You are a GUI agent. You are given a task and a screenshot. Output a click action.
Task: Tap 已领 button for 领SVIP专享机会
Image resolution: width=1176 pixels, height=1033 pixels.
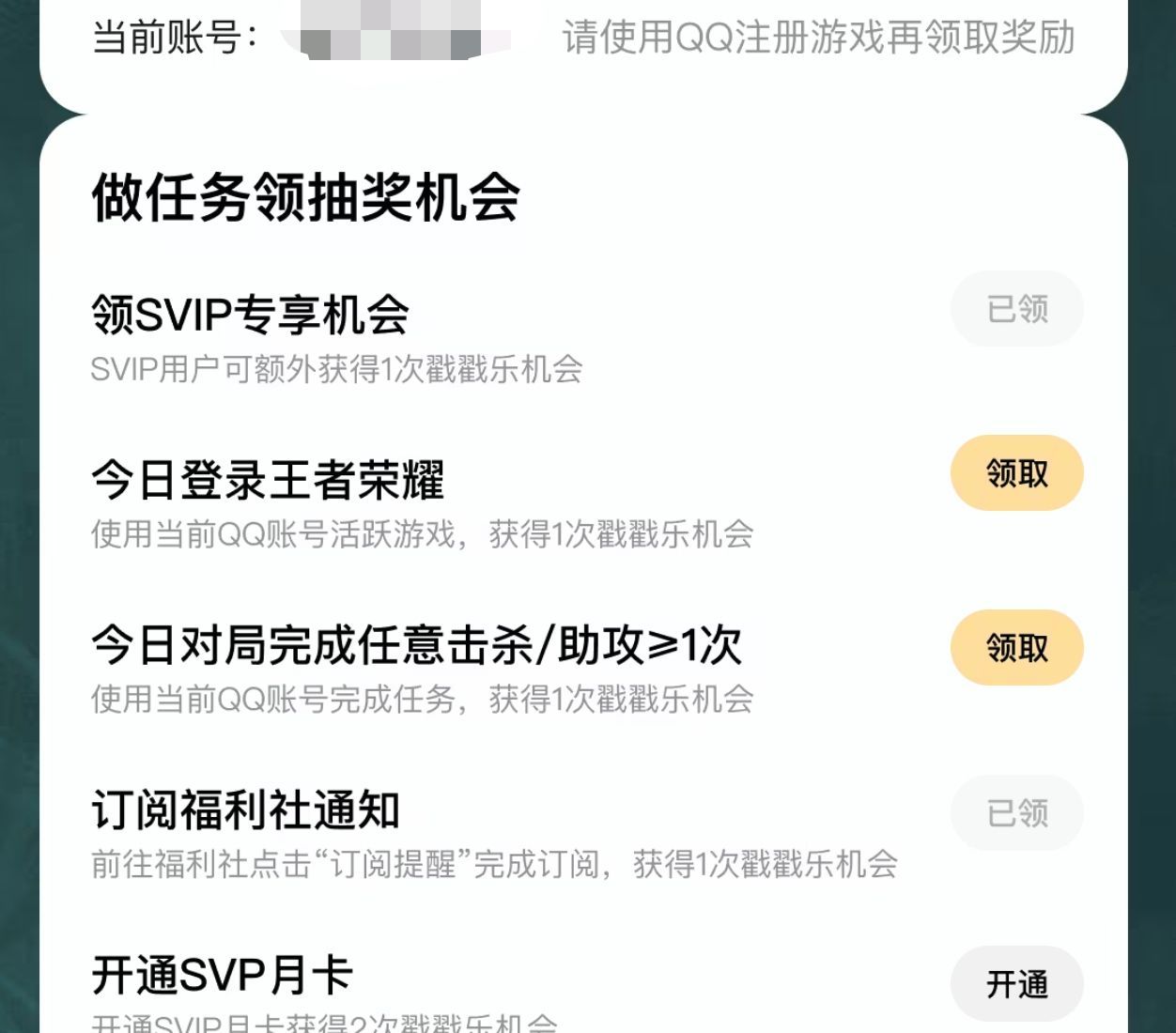click(1016, 309)
